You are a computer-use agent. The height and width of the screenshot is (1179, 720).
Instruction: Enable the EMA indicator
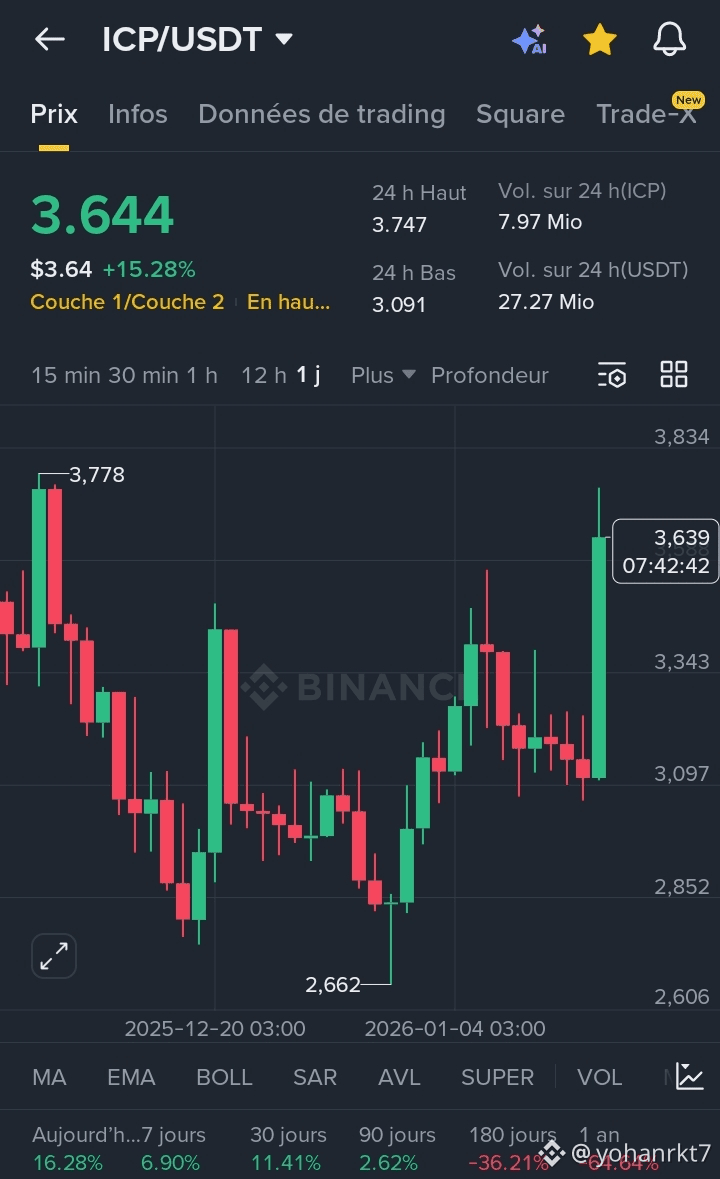tap(131, 1077)
